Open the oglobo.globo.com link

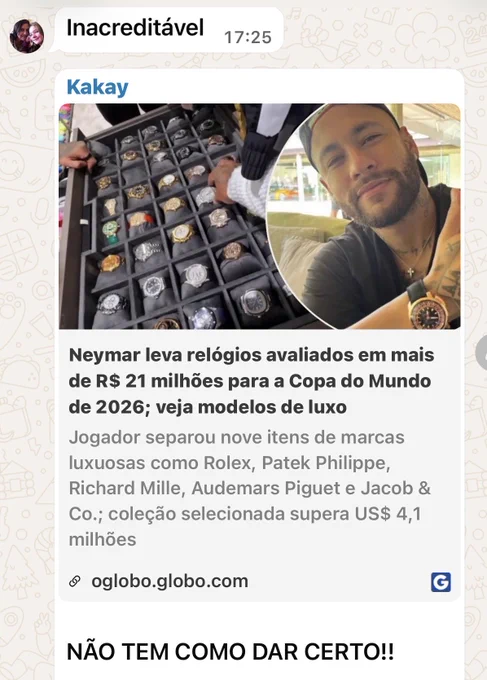pos(170,581)
